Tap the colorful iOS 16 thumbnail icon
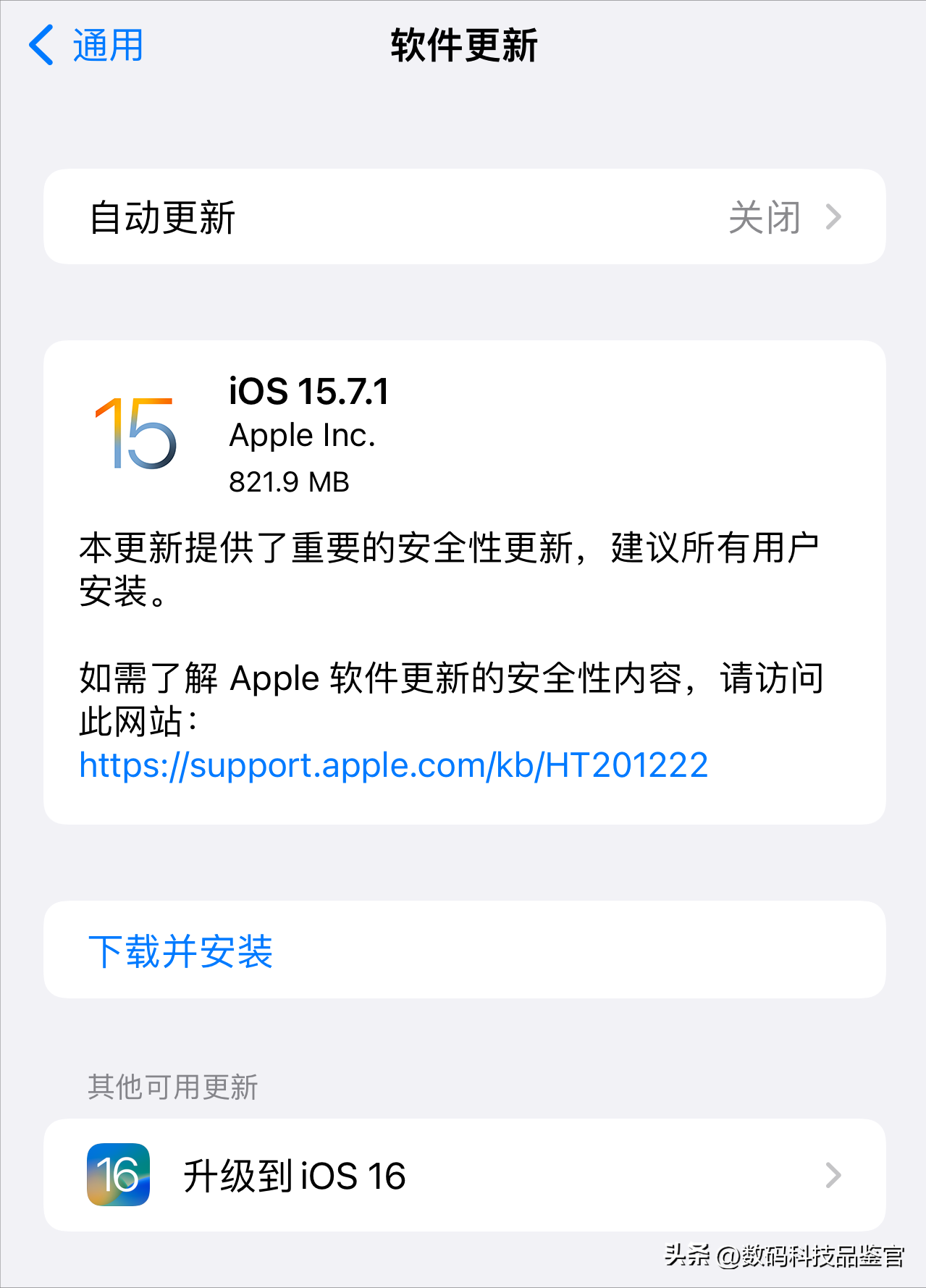Viewport: 926px width, 1288px height. 117,1174
